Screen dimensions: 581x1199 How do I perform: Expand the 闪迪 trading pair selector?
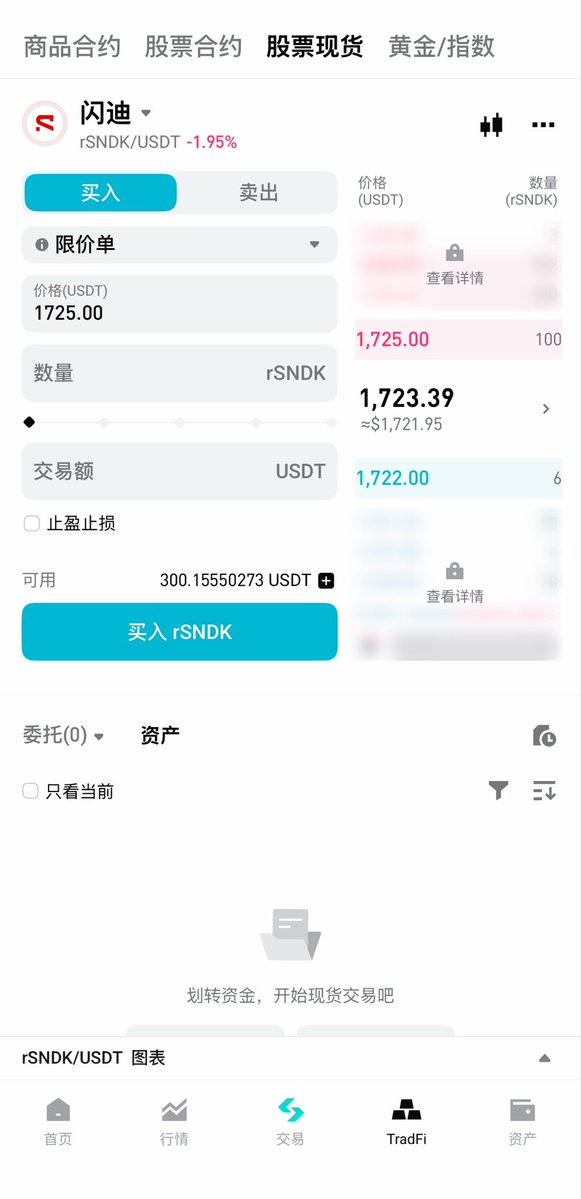pos(116,113)
